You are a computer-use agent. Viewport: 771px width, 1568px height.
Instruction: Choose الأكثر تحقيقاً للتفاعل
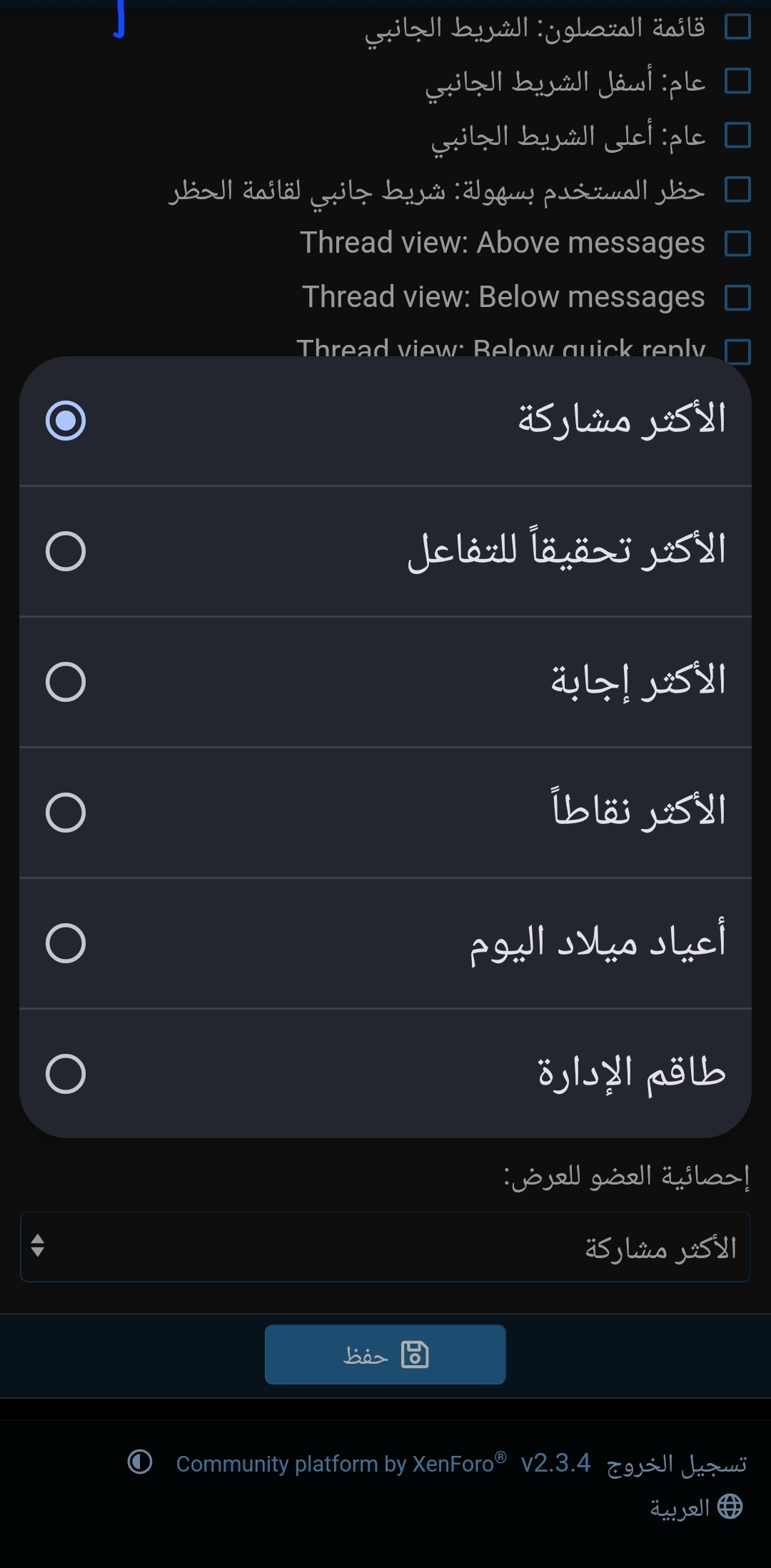pos(385,551)
